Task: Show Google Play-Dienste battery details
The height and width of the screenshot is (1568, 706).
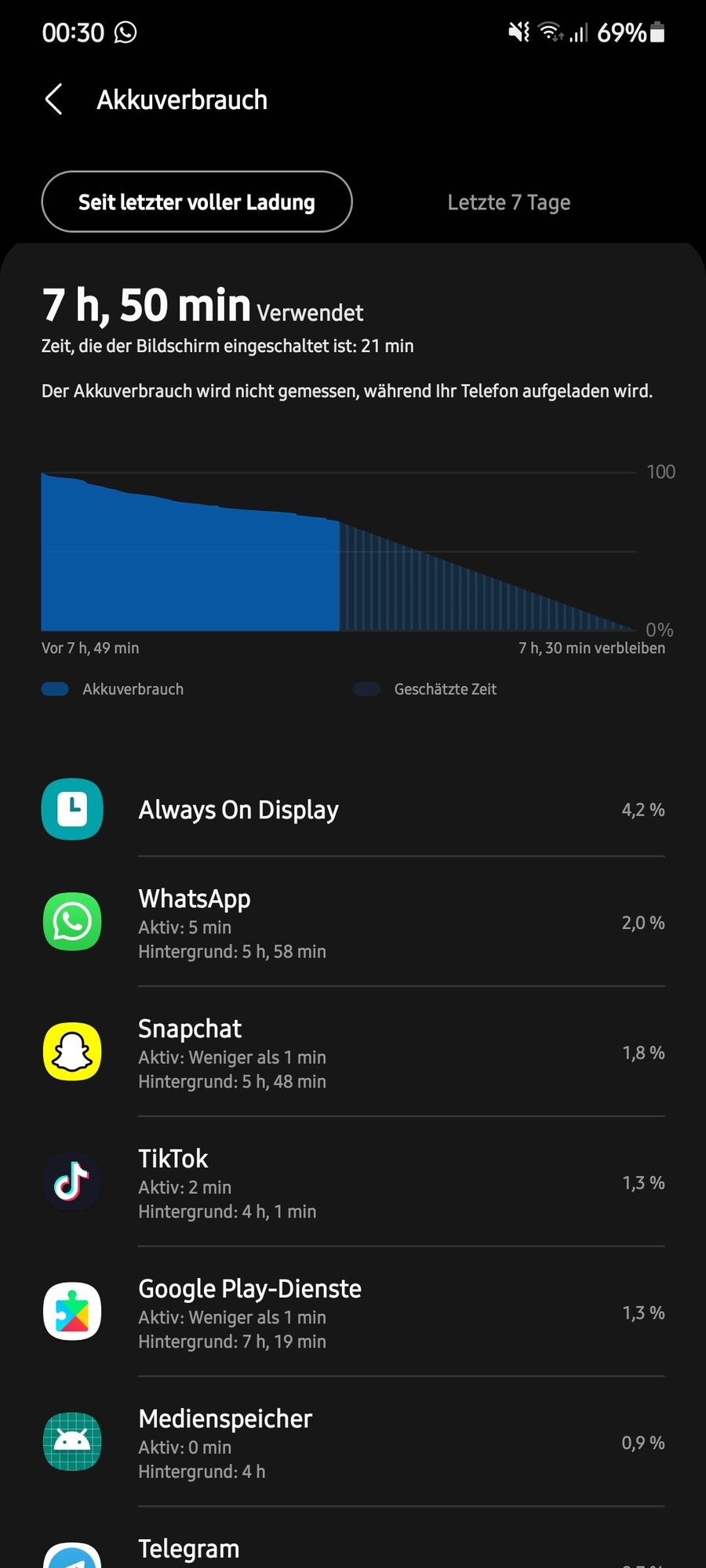Action: pos(353,1313)
